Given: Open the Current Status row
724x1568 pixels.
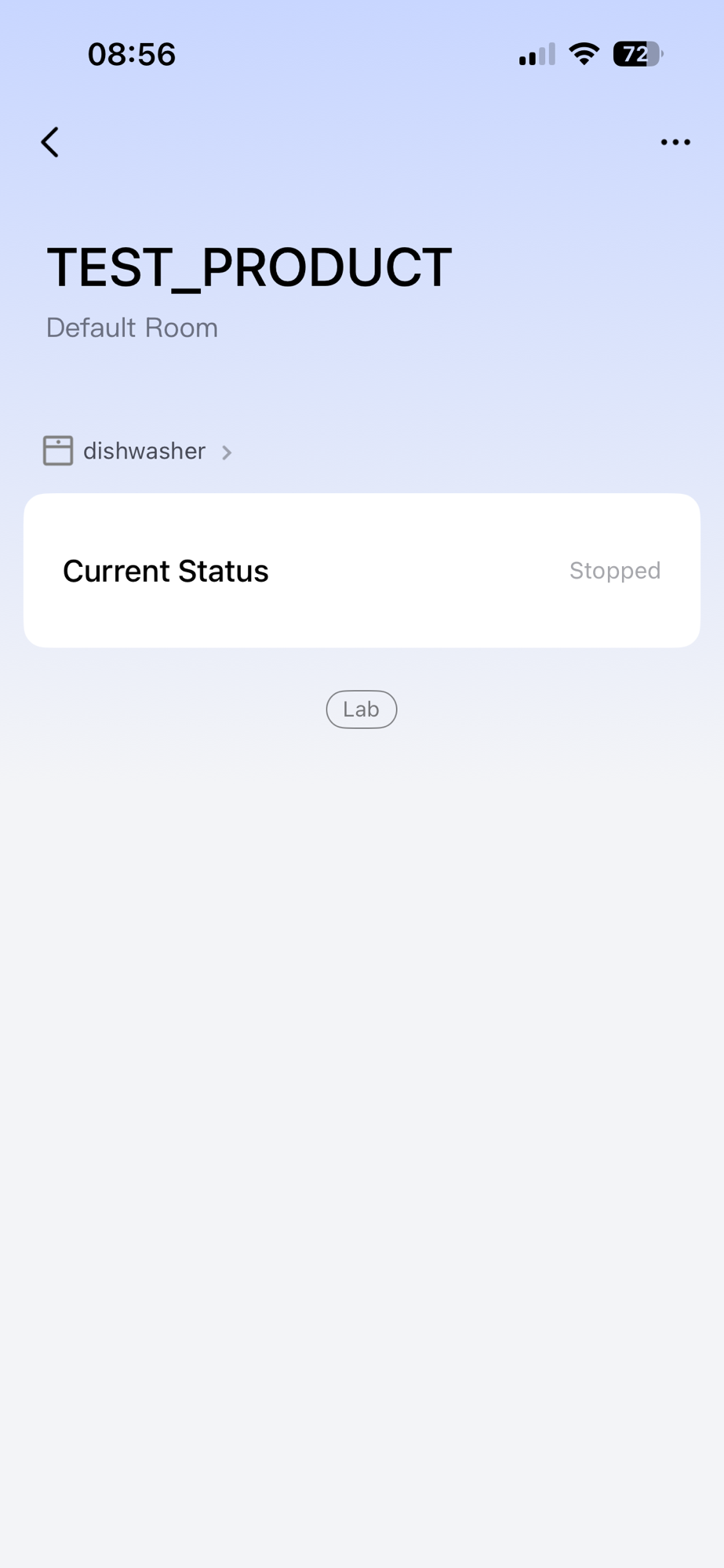Looking at the screenshot, I should [x=362, y=571].
